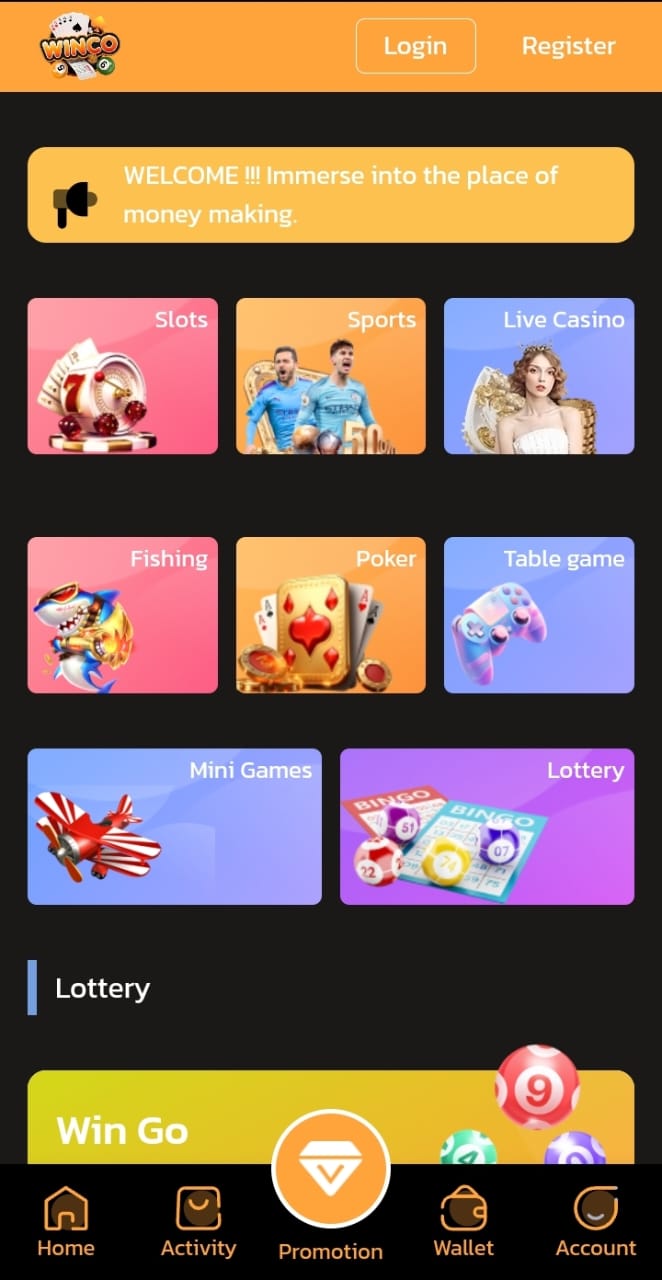Select the Table game tile
662x1280 pixels.
pos(539,615)
